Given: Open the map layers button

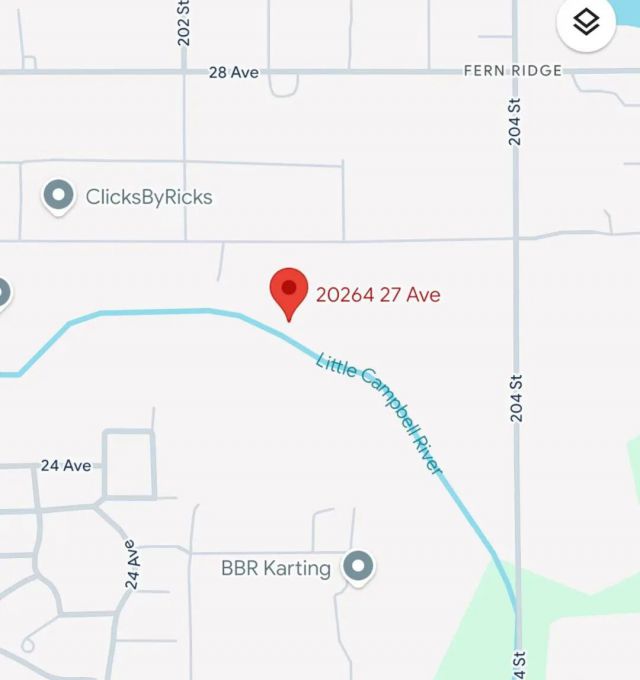Looking at the screenshot, I should 586,23.
